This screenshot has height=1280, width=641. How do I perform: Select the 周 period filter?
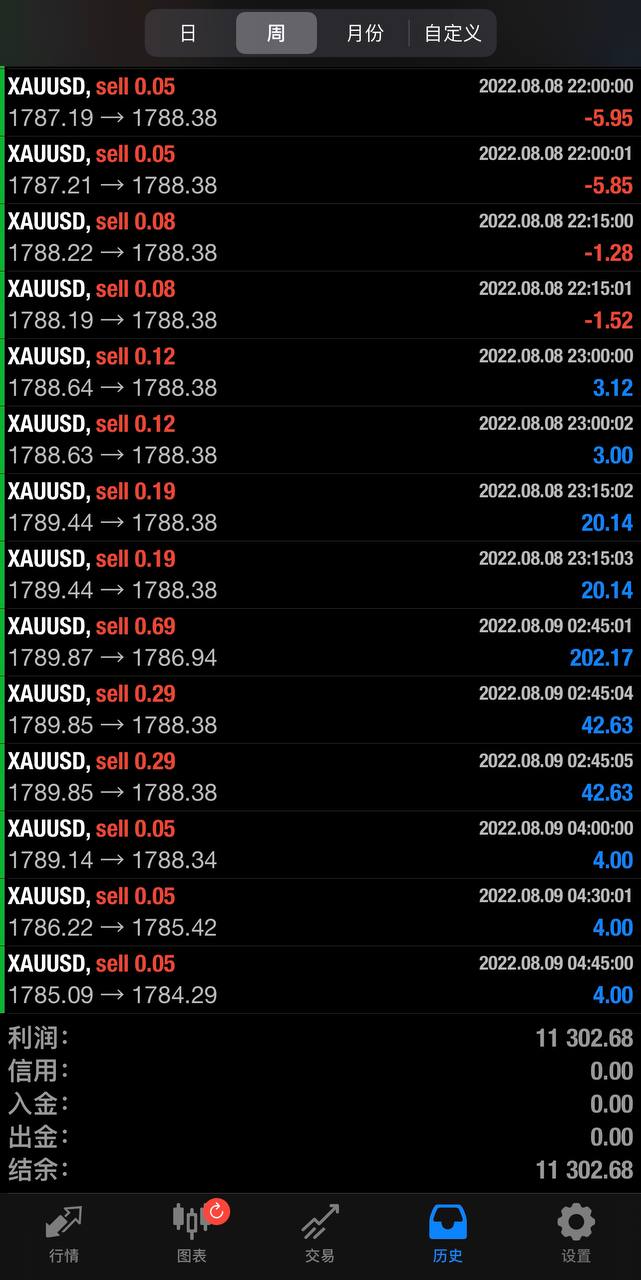276,33
